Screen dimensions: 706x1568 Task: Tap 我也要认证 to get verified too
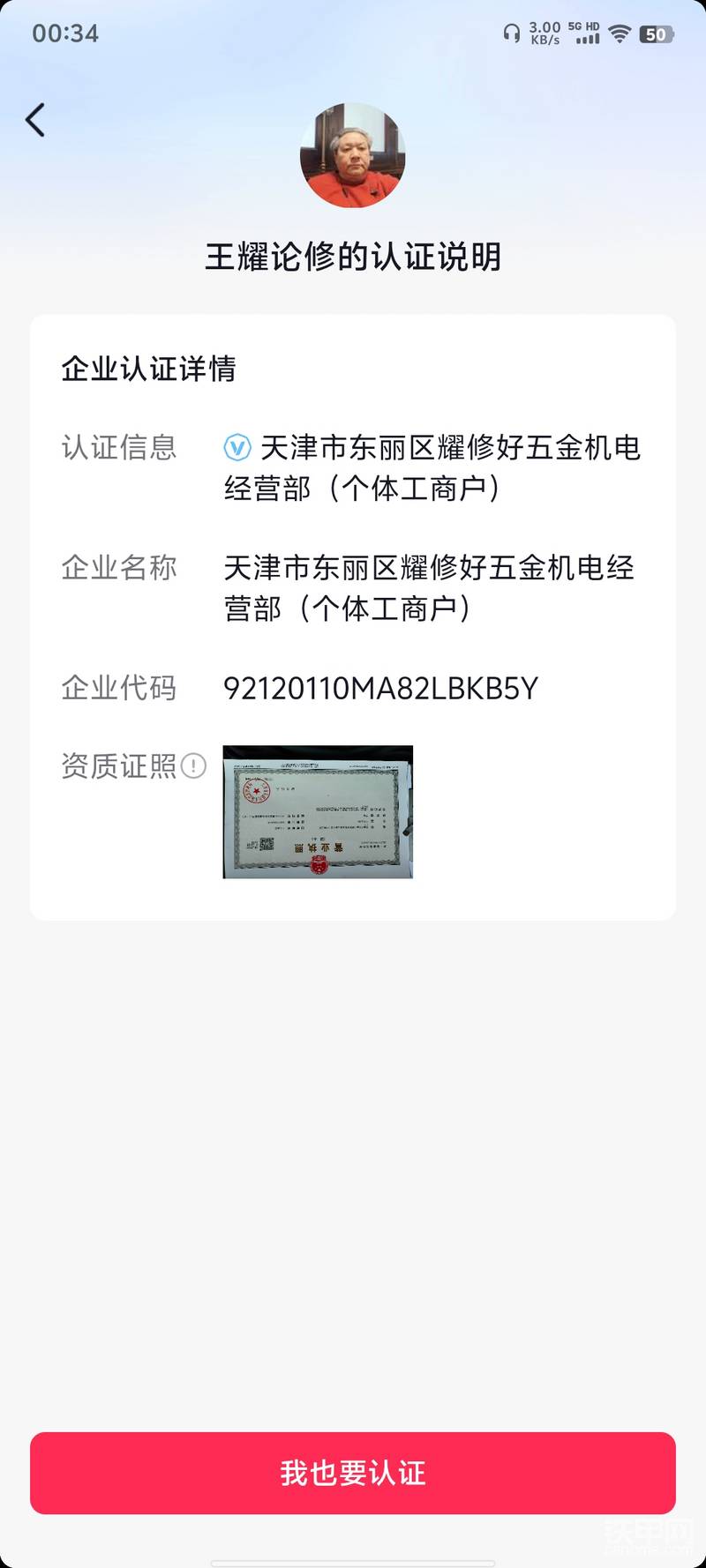tap(353, 1473)
